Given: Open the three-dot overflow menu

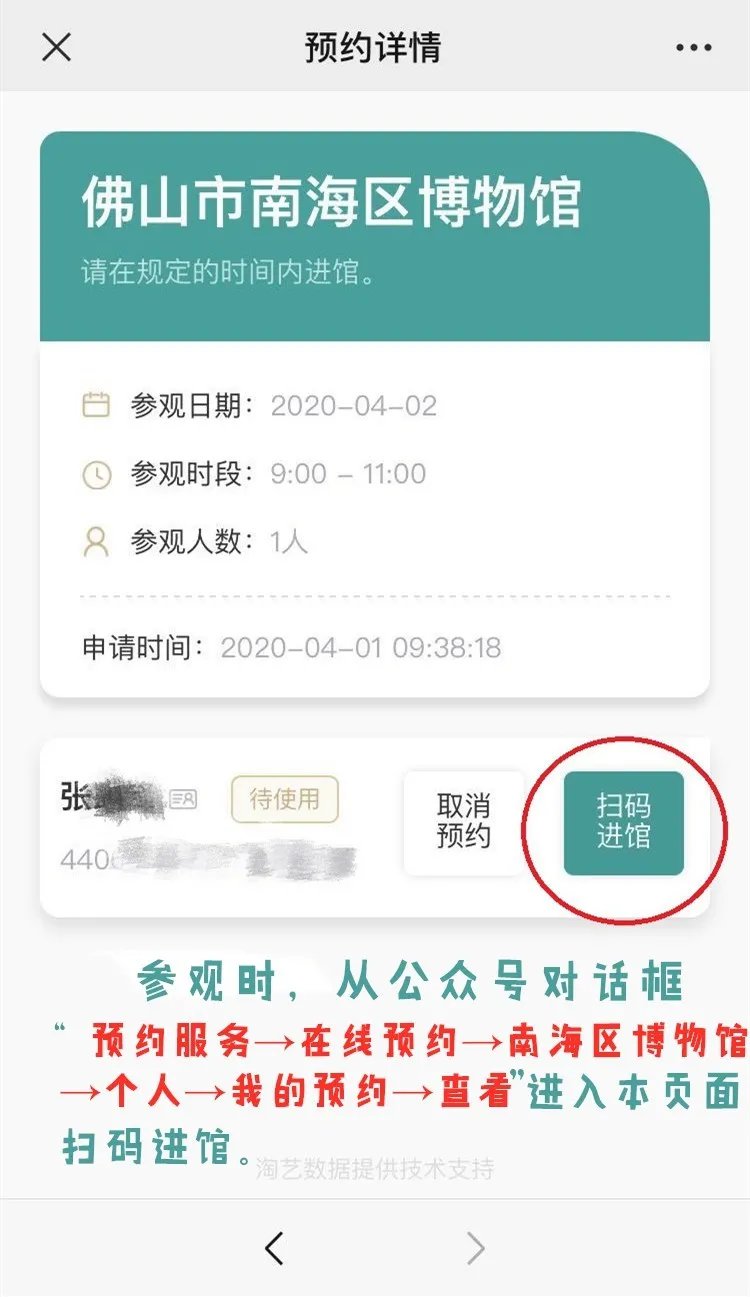Looking at the screenshot, I should point(692,47).
